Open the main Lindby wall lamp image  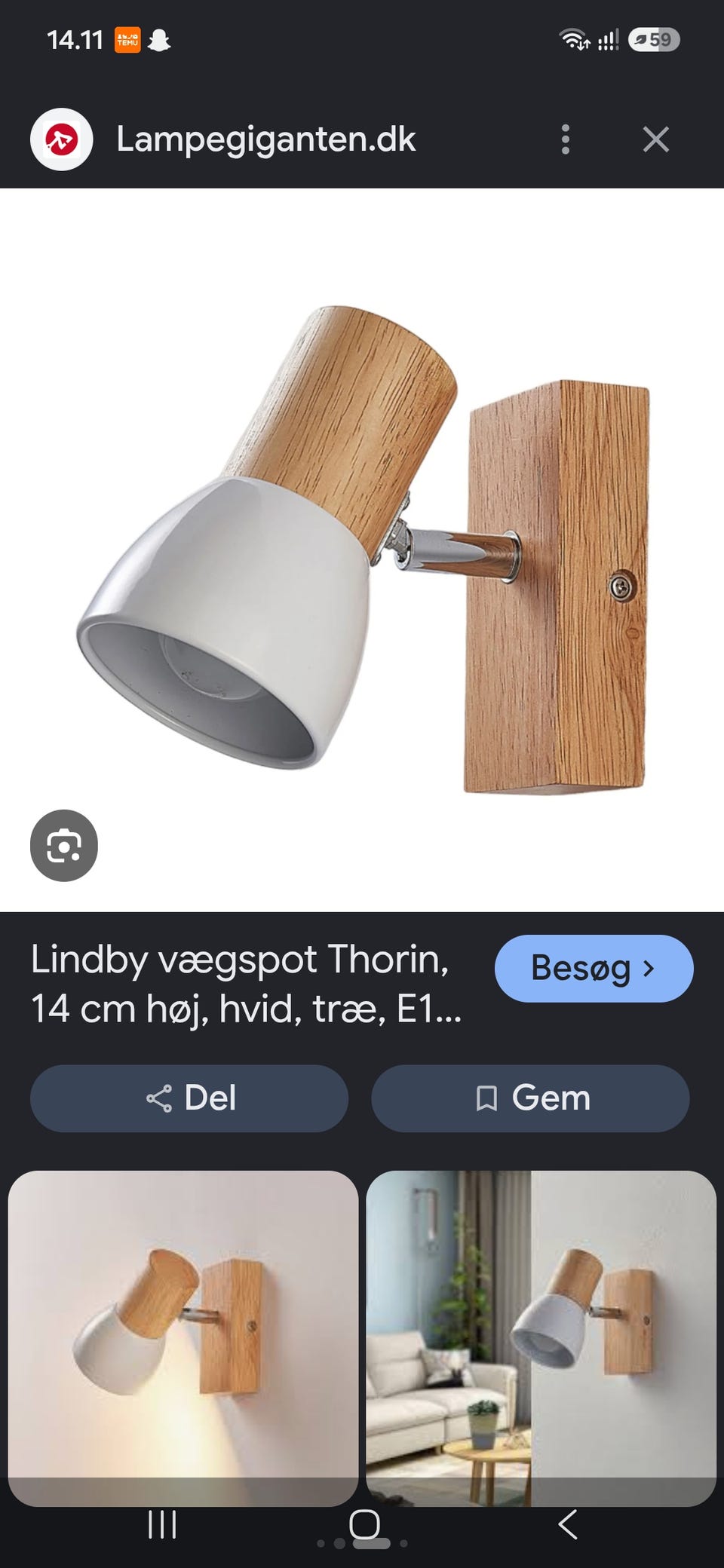362,550
